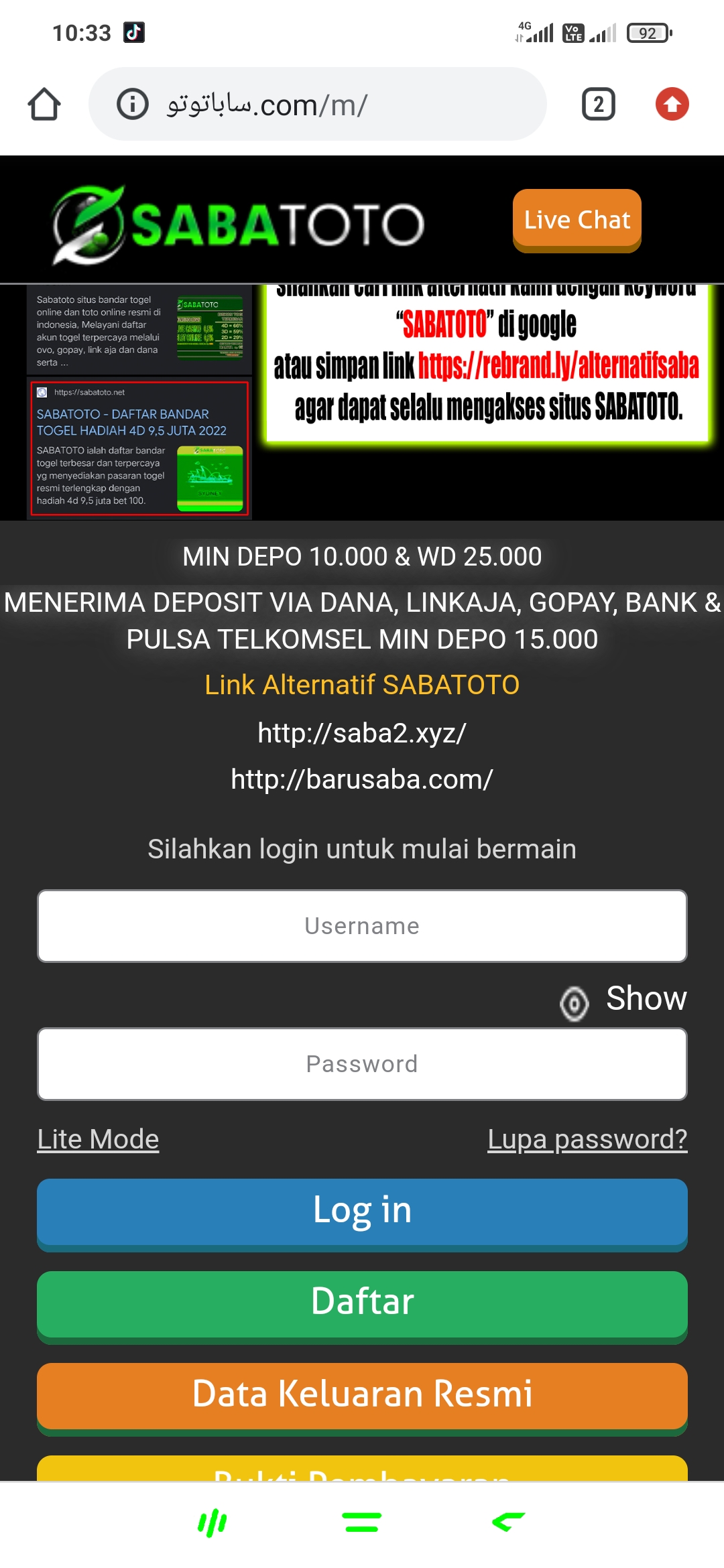View site information icon in address bar
The height and width of the screenshot is (1568, 724).
[x=133, y=105]
